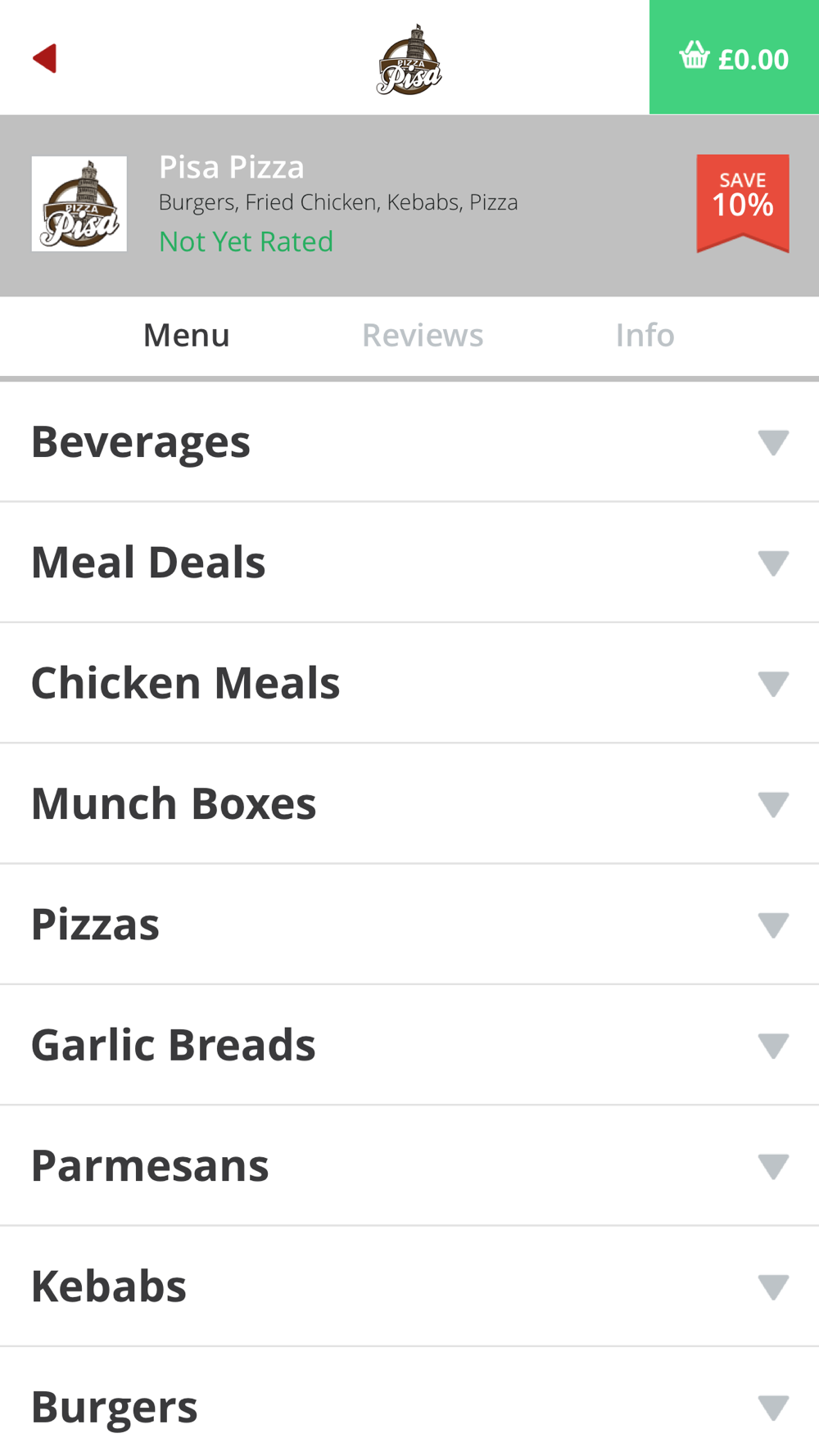Expand the Munch Boxes section
This screenshot has height=1456, width=819.
(409, 804)
